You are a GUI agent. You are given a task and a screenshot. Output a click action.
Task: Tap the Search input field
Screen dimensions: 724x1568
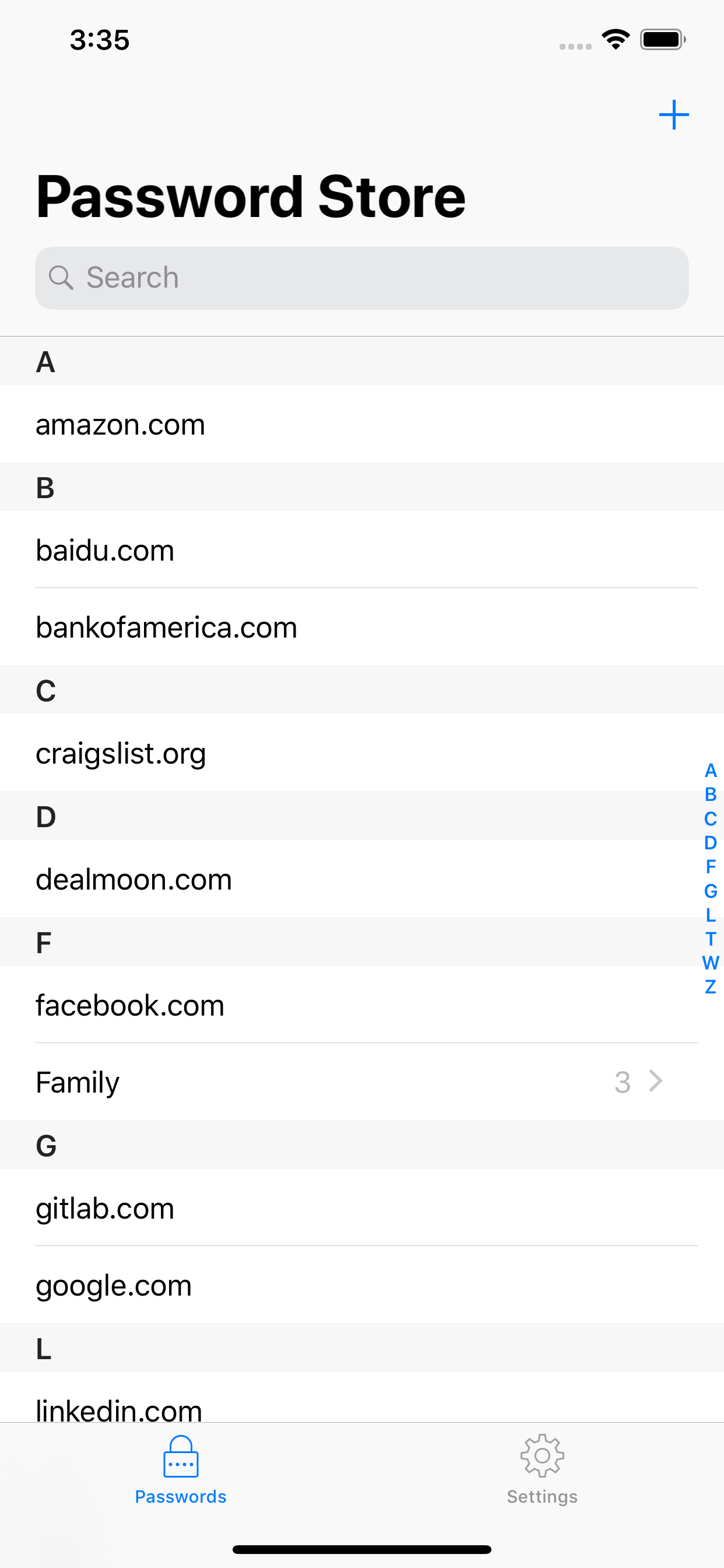coord(362,278)
